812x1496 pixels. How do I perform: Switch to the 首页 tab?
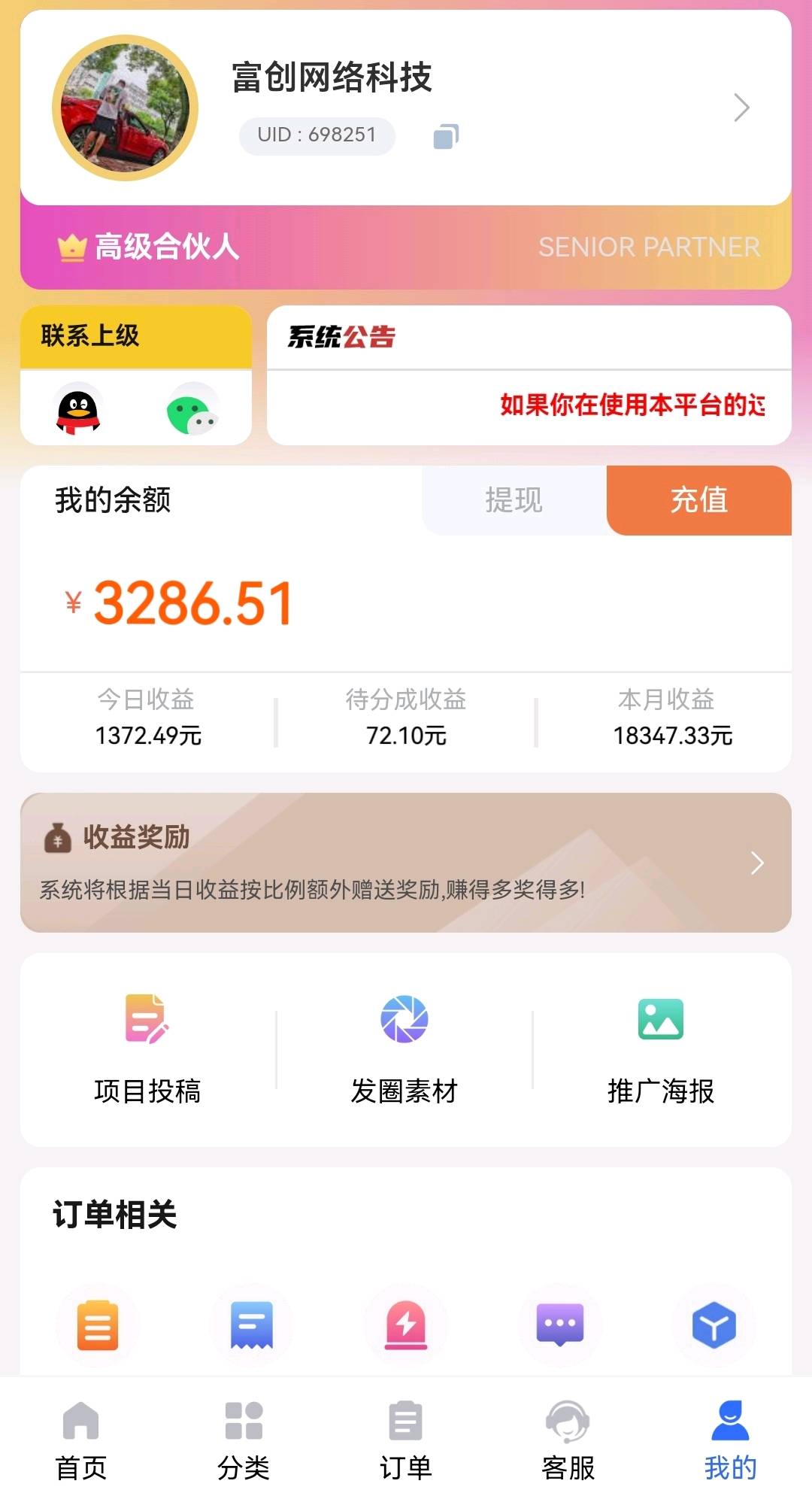(x=81, y=1440)
